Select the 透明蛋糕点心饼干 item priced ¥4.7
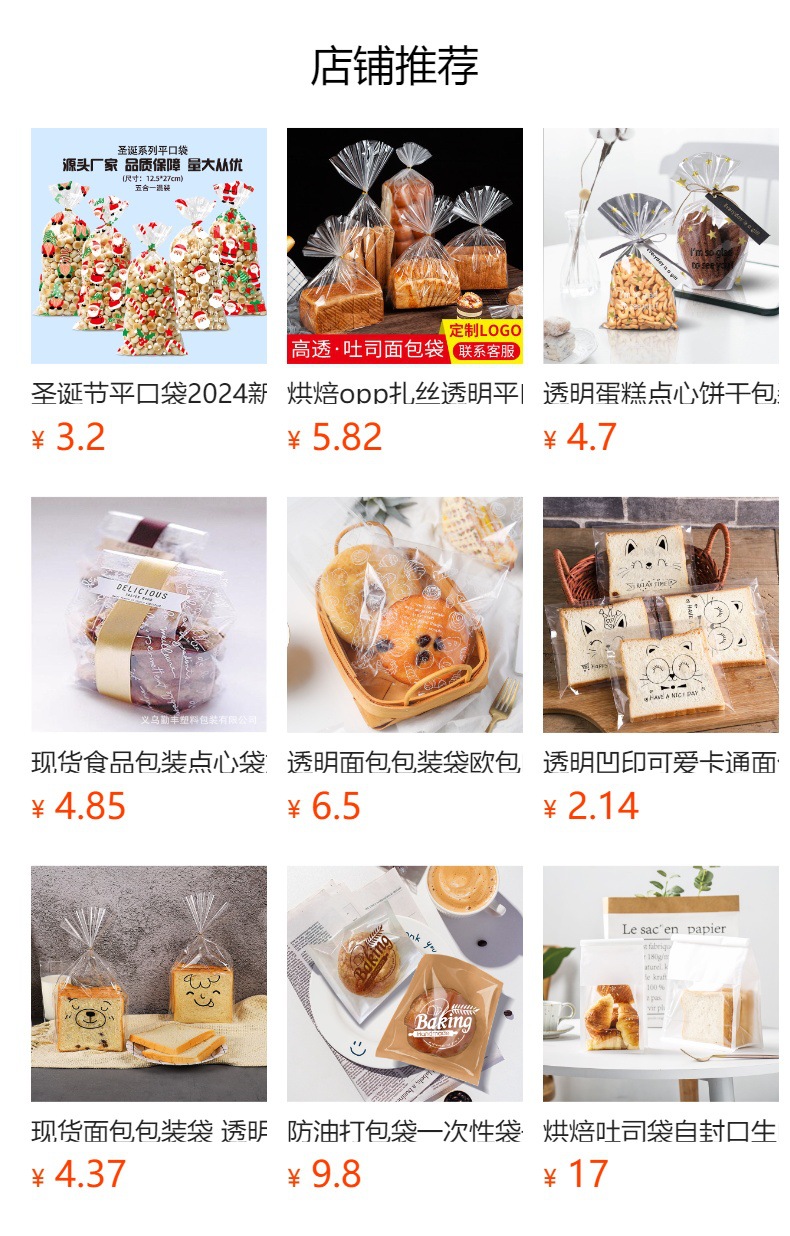This screenshot has height=1236, width=790. [661, 246]
